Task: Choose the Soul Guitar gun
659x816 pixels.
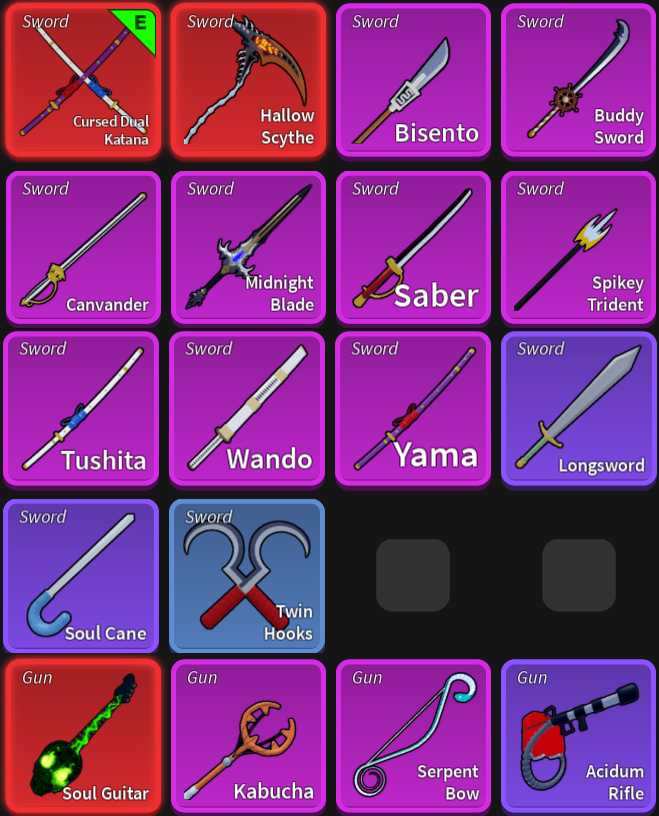Action: tap(83, 736)
